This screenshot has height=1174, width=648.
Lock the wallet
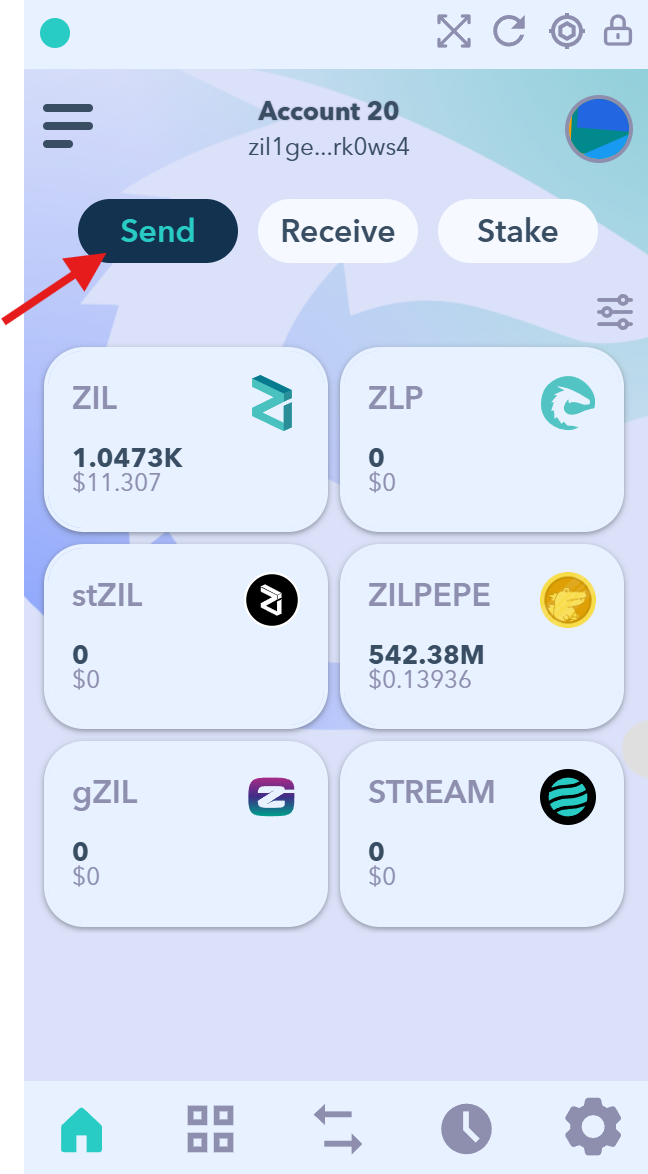[617, 31]
